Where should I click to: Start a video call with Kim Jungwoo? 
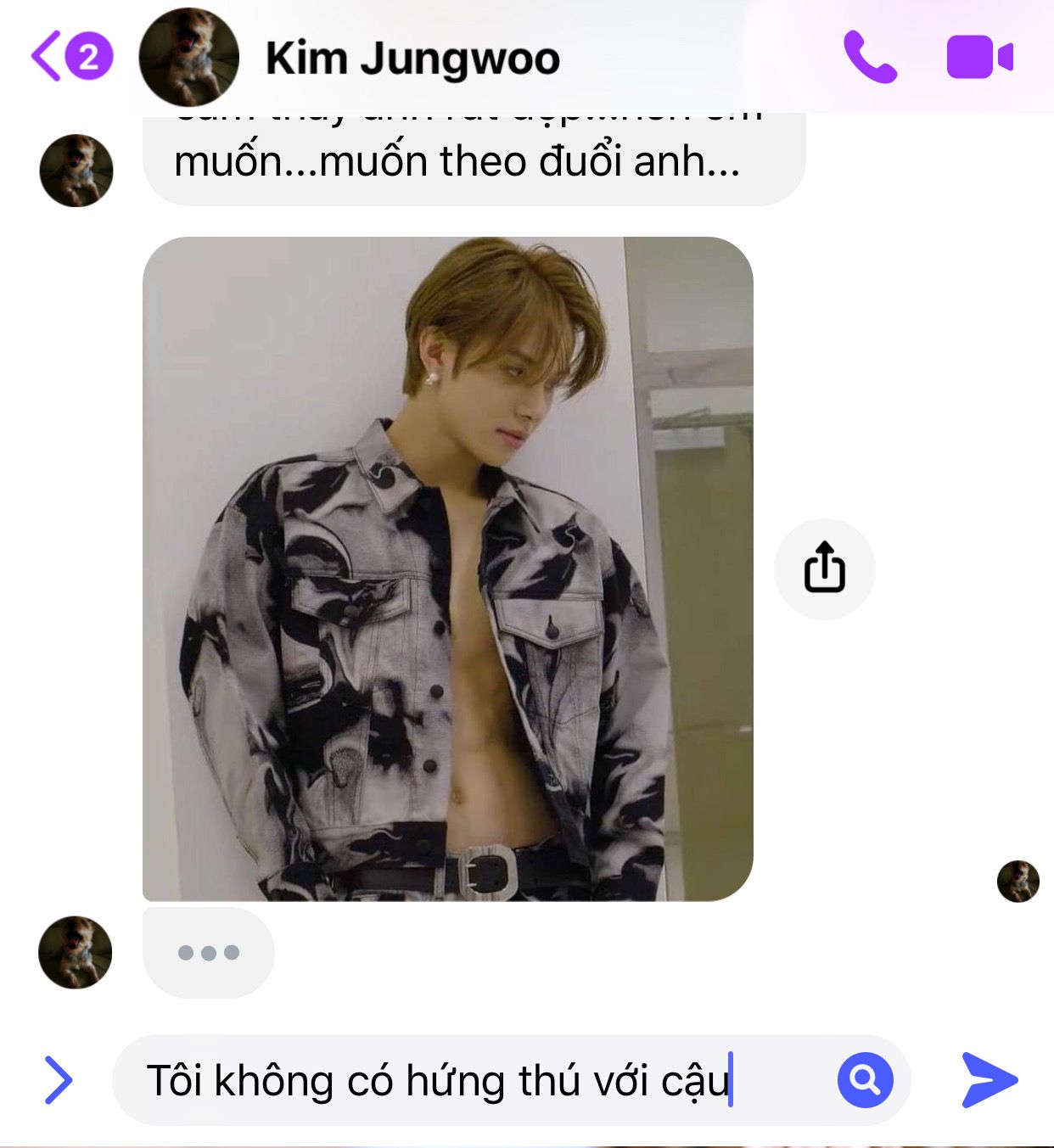pyautogui.click(x=979, y=57)
